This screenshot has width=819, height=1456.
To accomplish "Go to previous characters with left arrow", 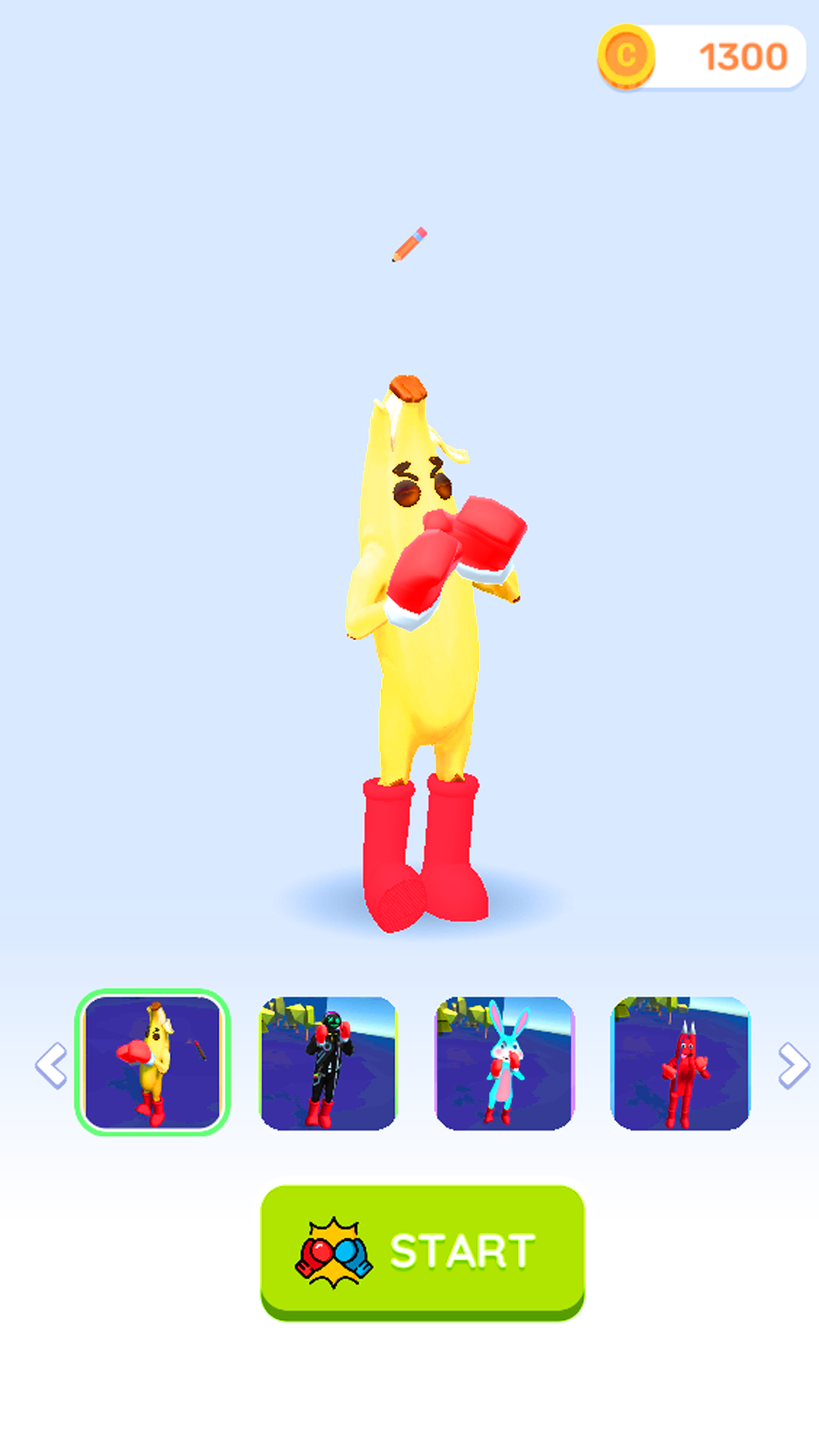I will pos(52,1065).
